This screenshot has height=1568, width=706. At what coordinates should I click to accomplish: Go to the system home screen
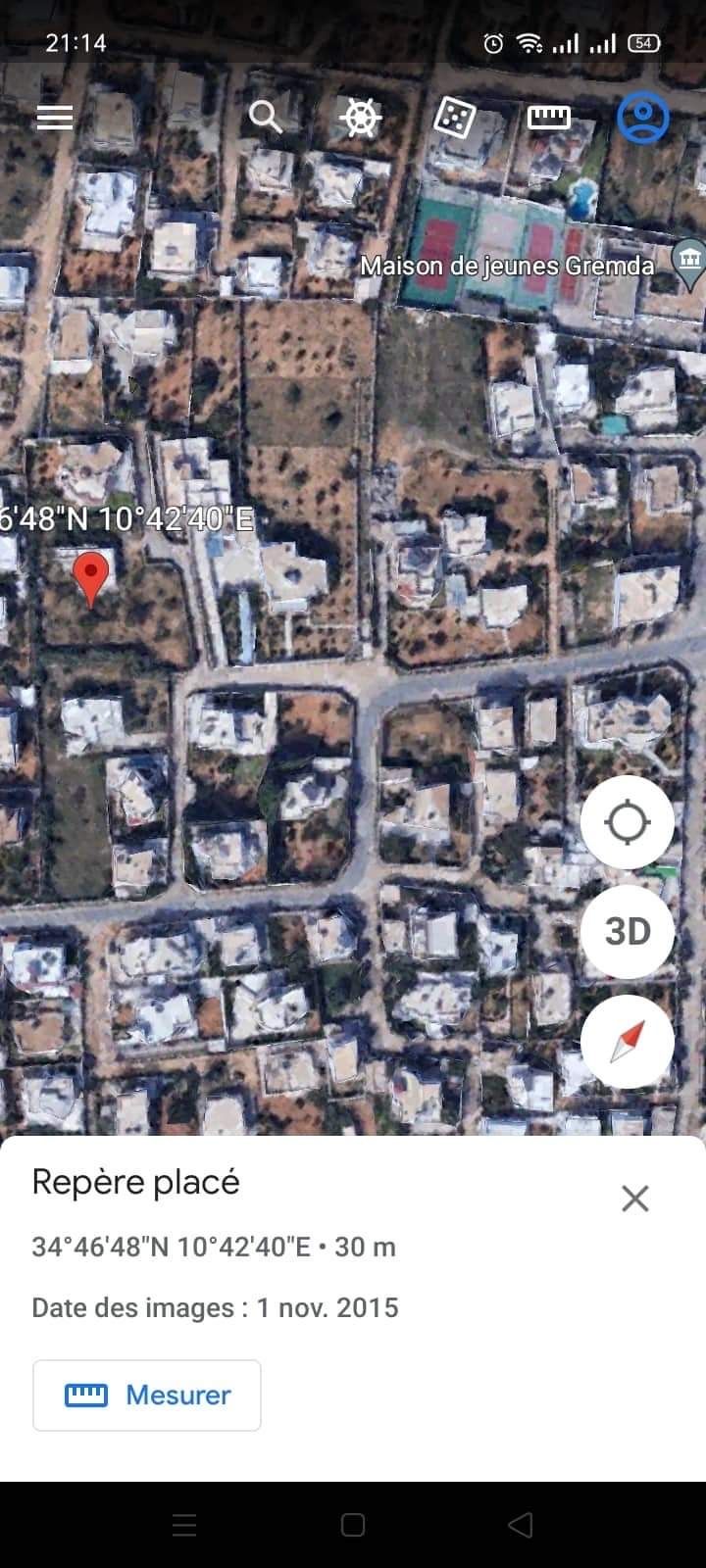tap(353, 1524)
